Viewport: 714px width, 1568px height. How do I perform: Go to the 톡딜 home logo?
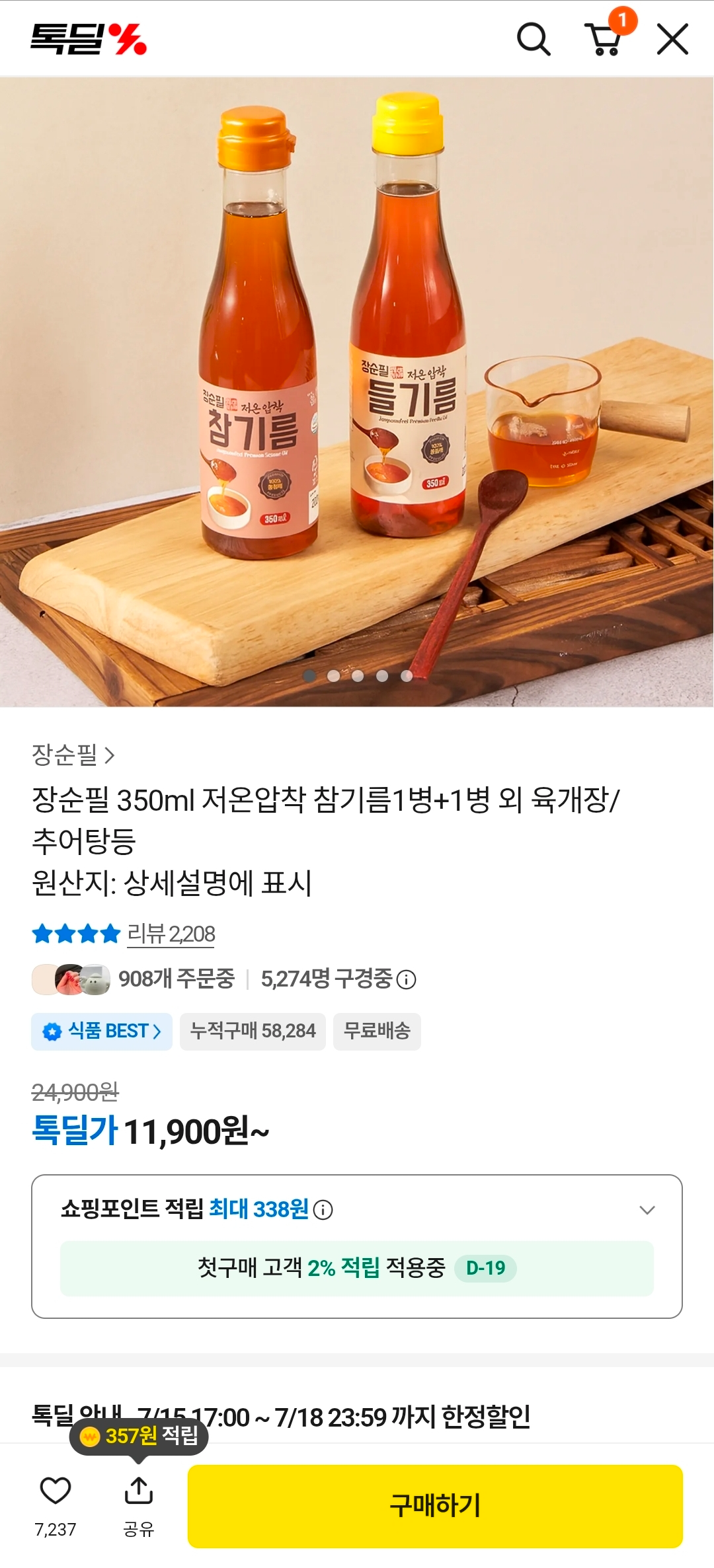pos(89,39)
